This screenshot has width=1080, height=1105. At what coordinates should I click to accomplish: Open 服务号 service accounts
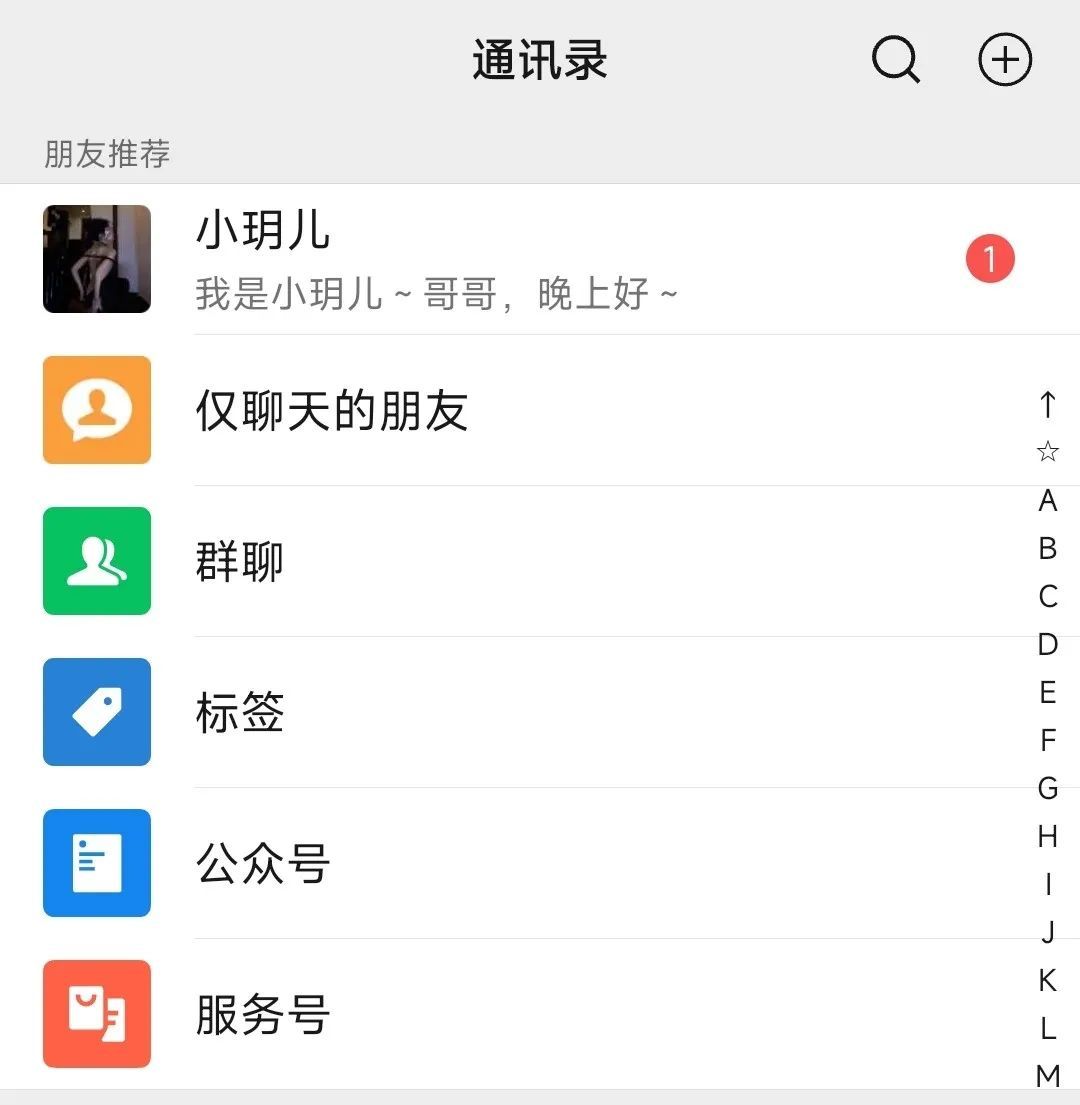pyautogui.click(x=262, y=1014)
